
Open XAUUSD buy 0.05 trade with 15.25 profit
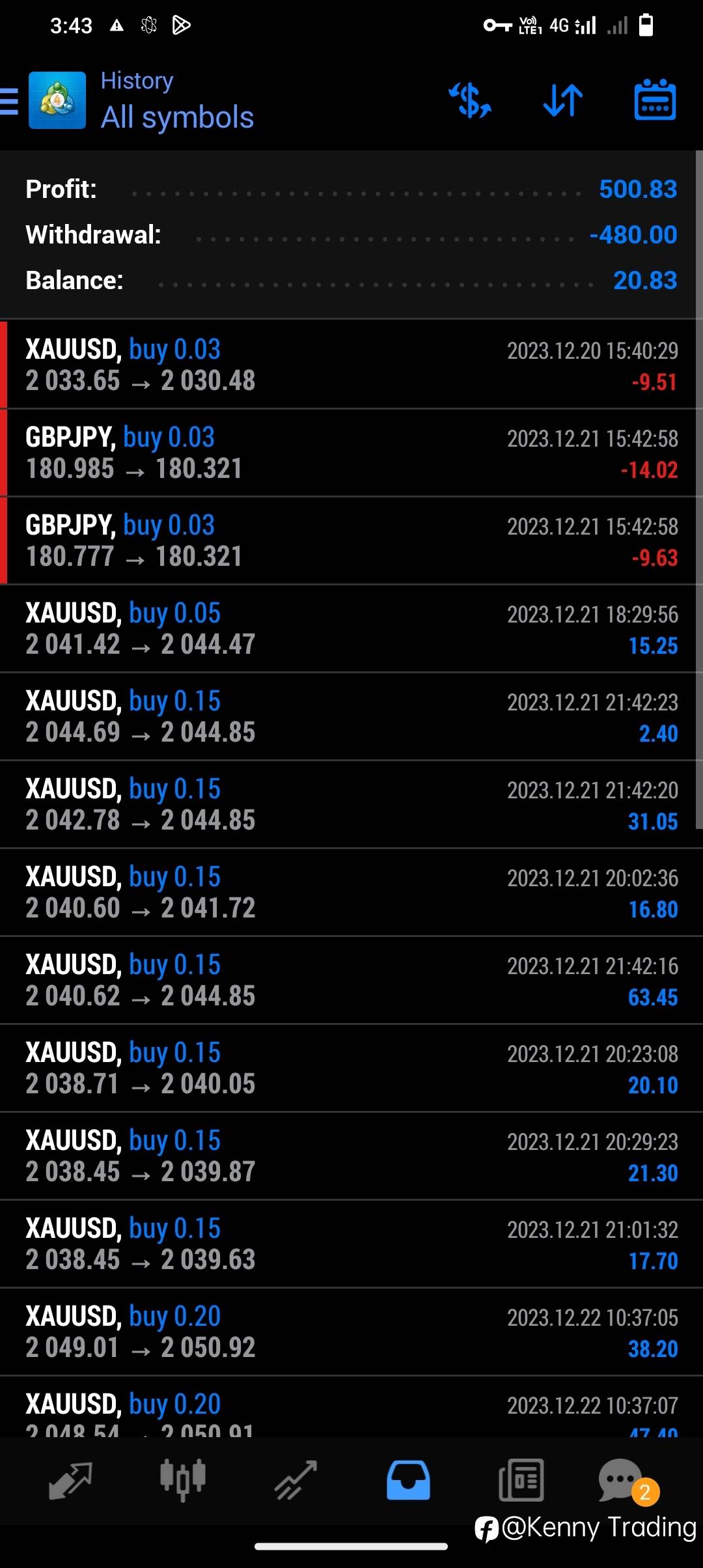[351, 628]
